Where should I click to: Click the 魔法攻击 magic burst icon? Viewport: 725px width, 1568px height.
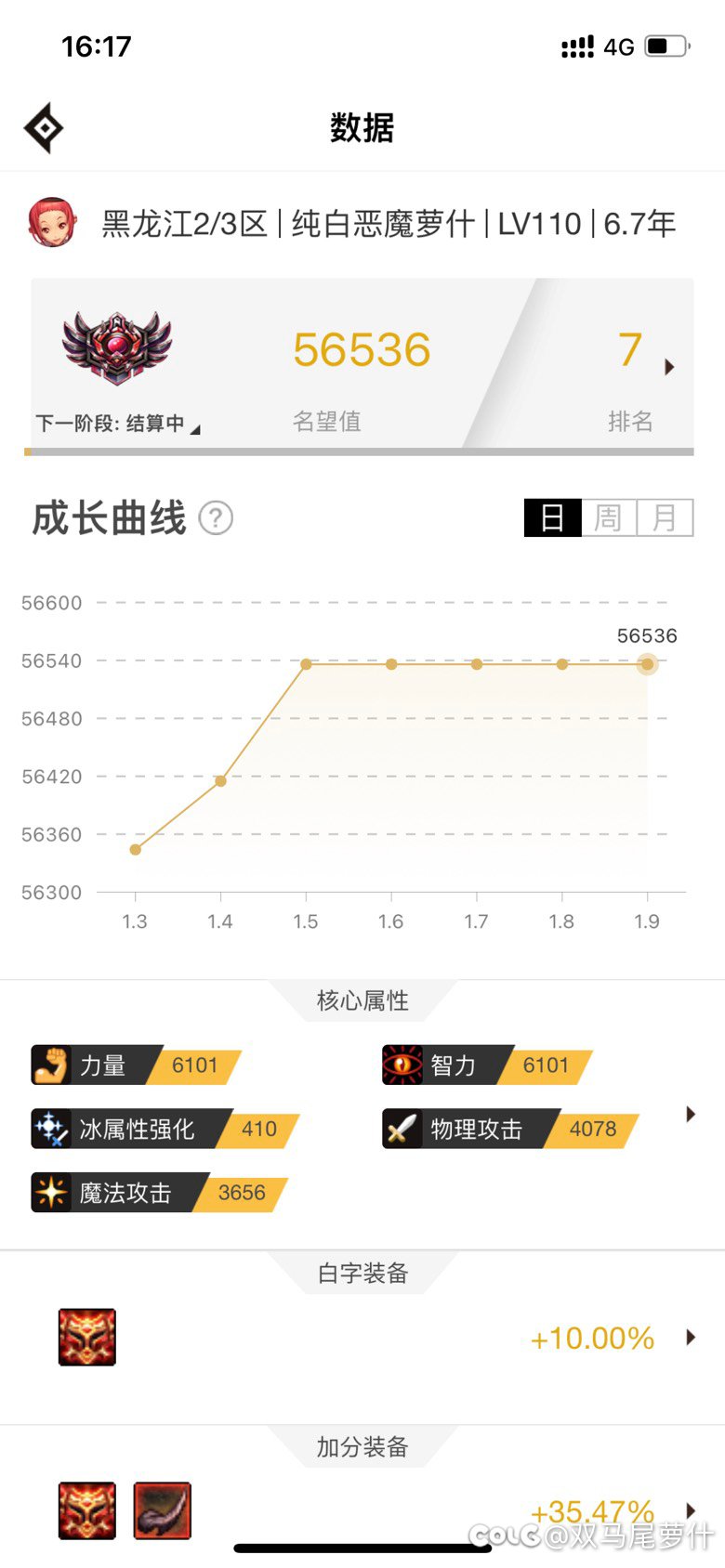pos(53,1194)
